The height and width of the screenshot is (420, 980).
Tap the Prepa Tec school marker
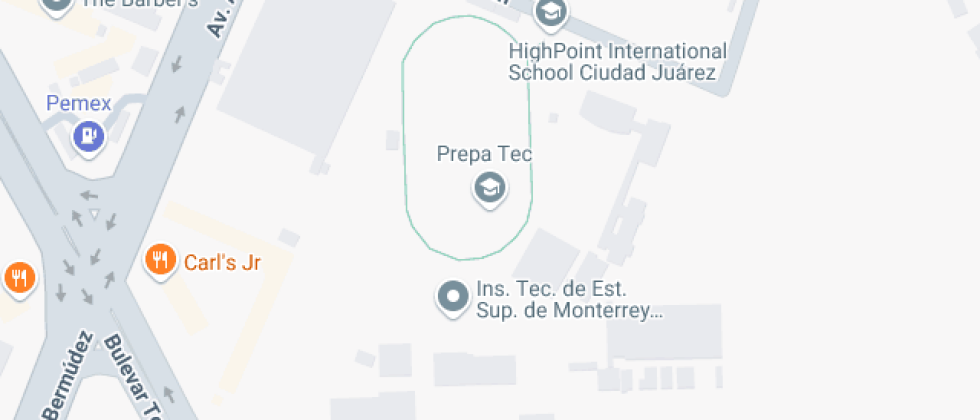[489, 186]
